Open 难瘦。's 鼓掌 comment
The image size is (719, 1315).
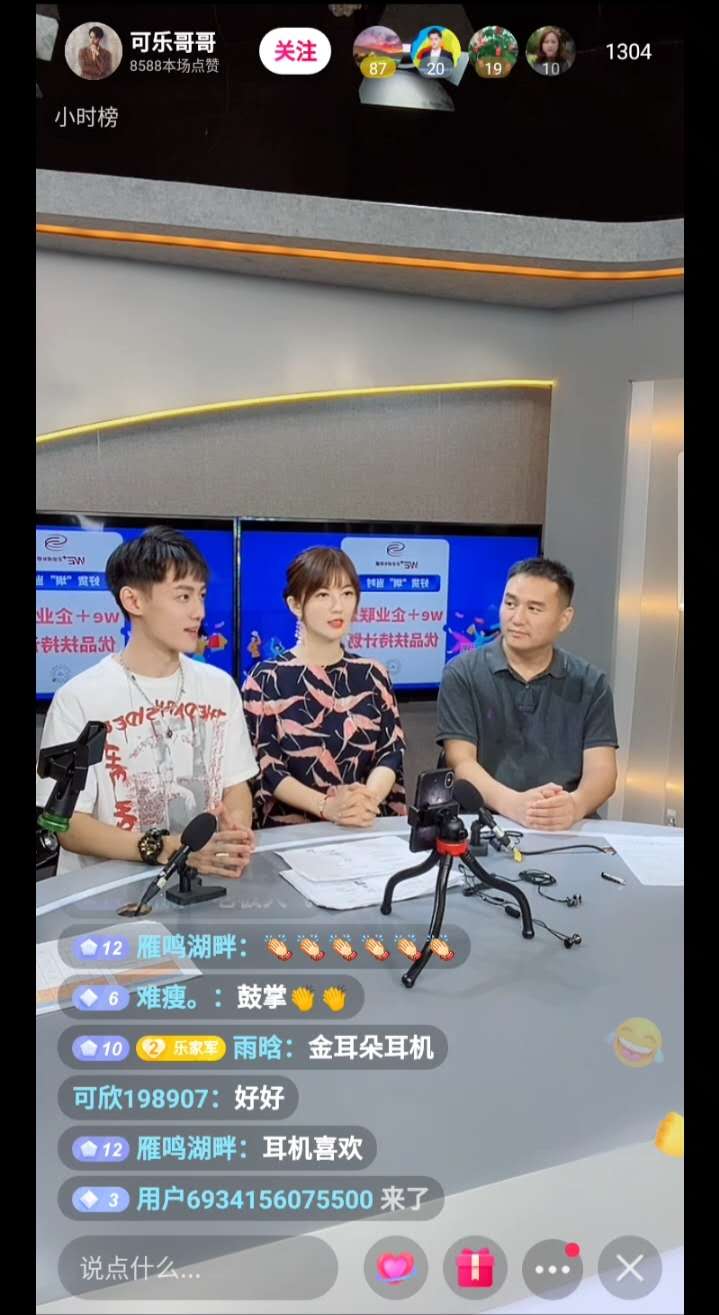210,997
